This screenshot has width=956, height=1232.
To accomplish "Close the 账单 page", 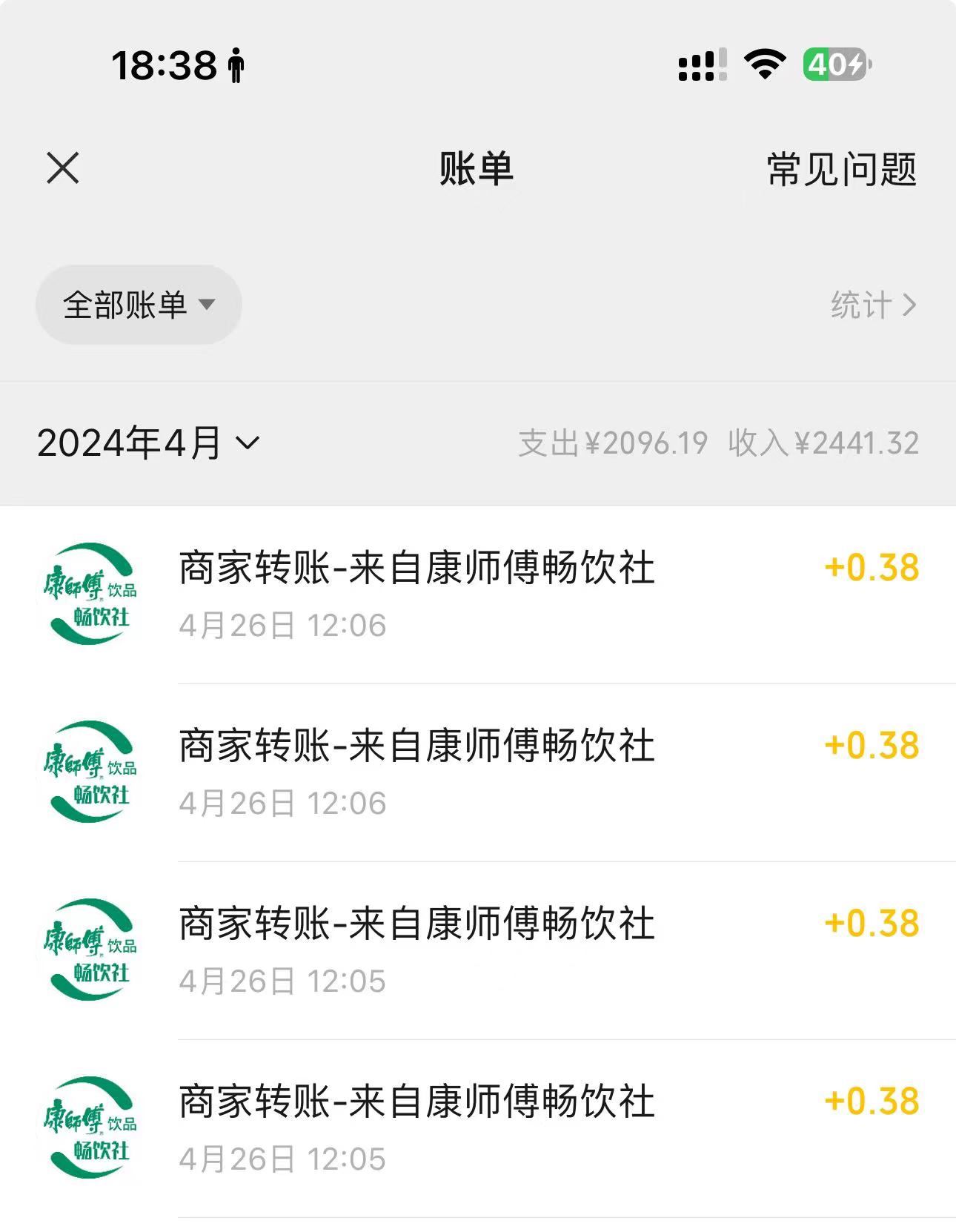I will pos(63,168).
